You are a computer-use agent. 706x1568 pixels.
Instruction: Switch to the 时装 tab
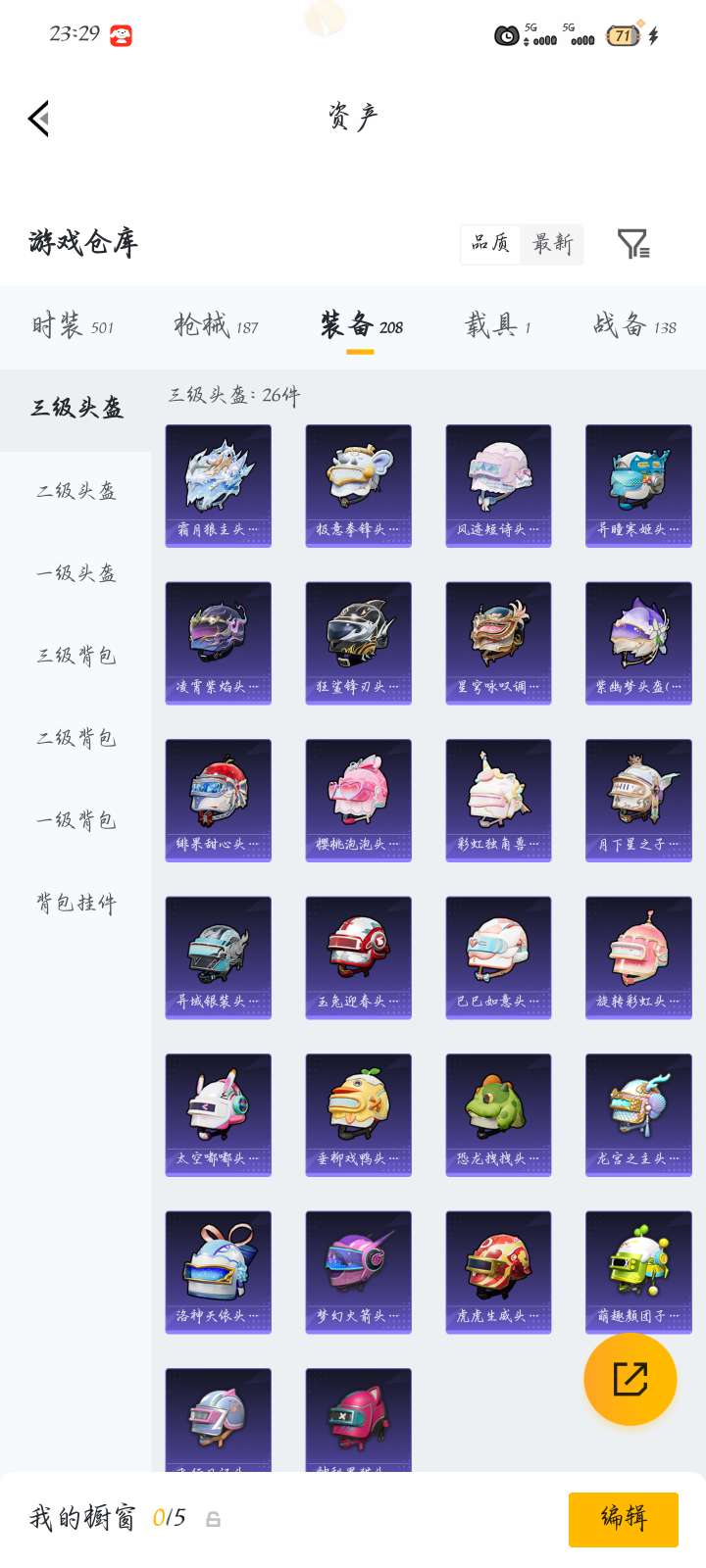(73, 325)
